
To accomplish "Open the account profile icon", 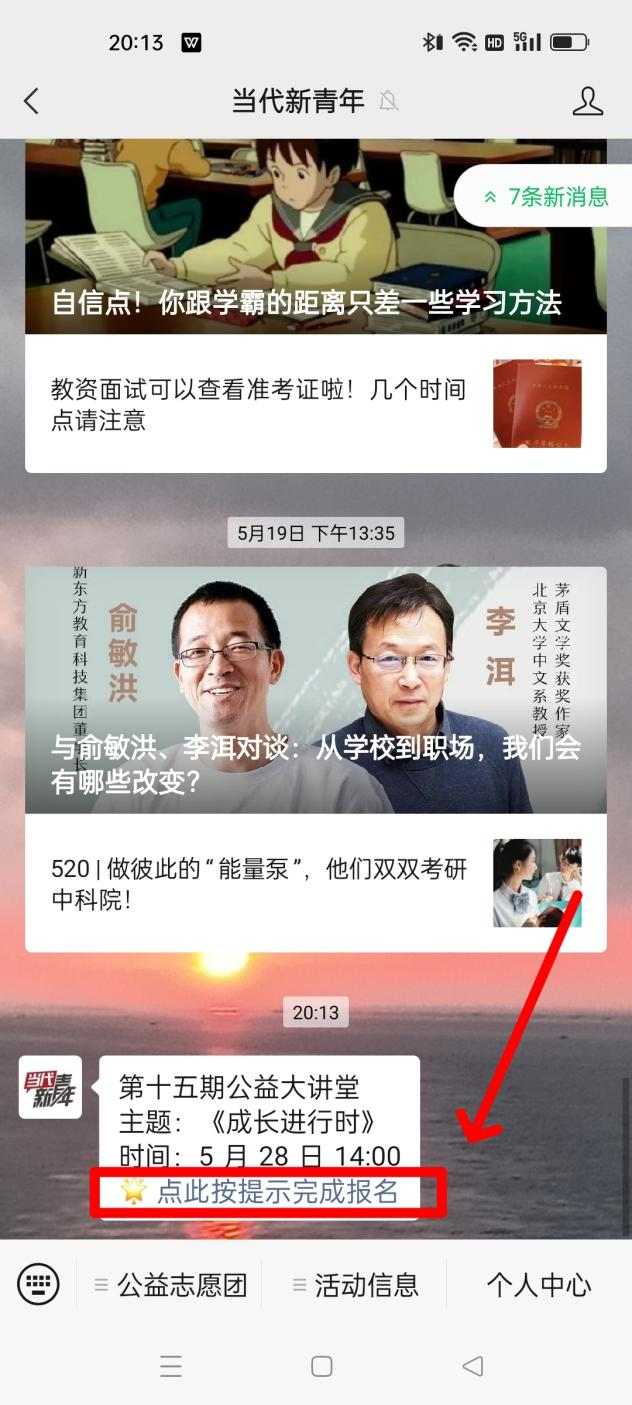I will pos(587,101).
